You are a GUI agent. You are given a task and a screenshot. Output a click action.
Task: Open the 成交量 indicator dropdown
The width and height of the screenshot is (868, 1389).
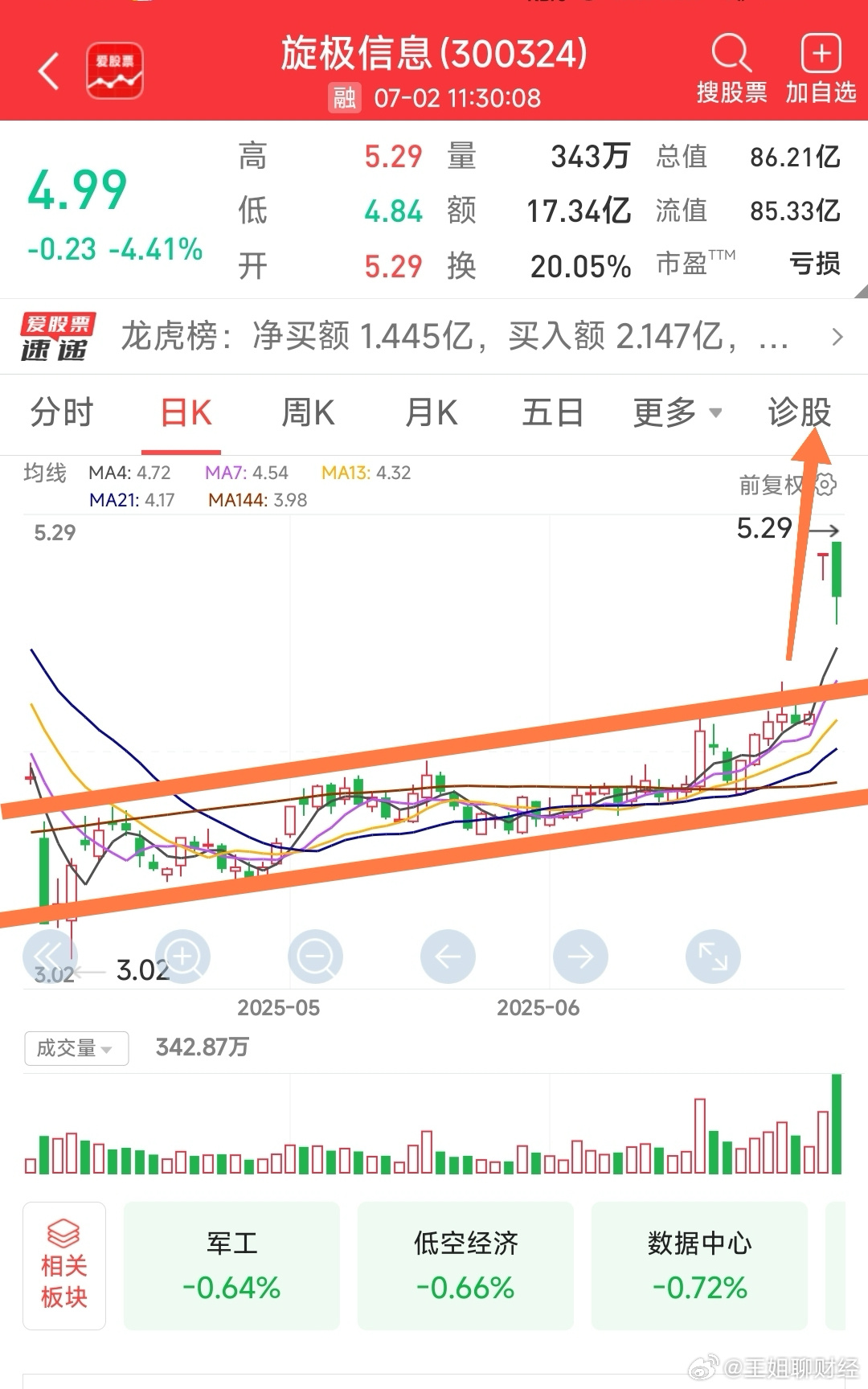click(x=76, y=1047)
